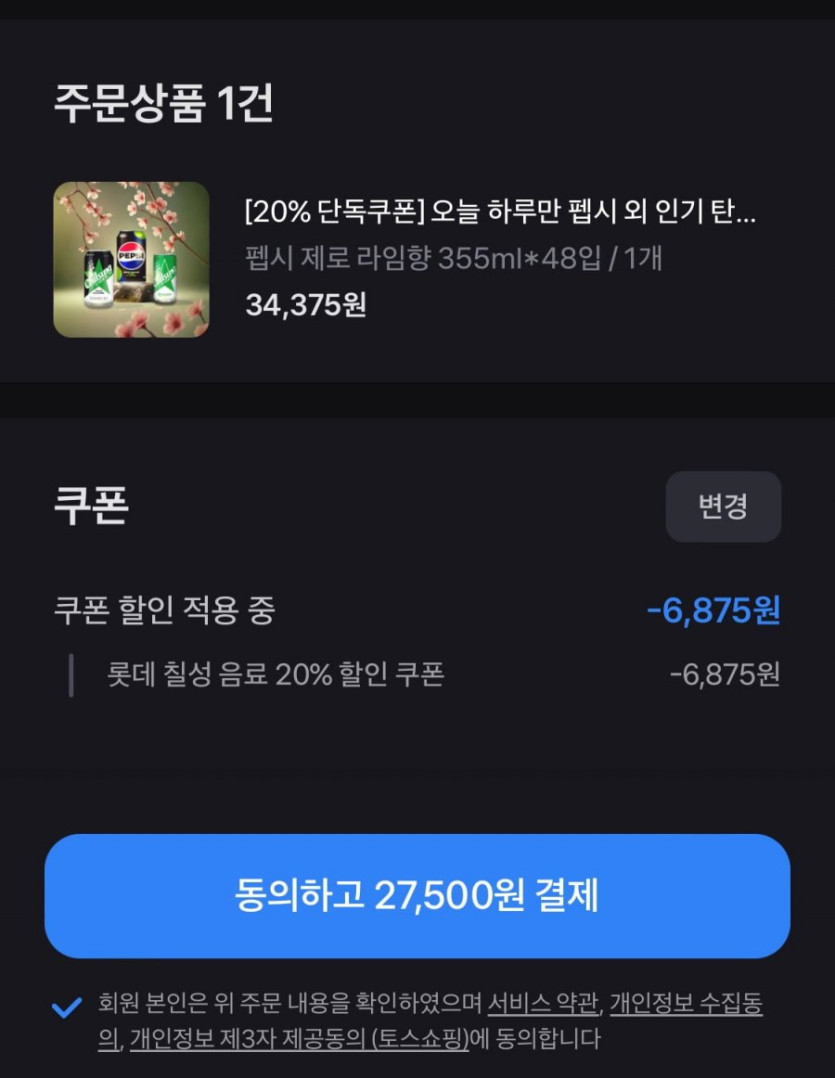
Task: Open the 서비스 약관 link
Action: pyautogui.click(x=543, y=1003)
